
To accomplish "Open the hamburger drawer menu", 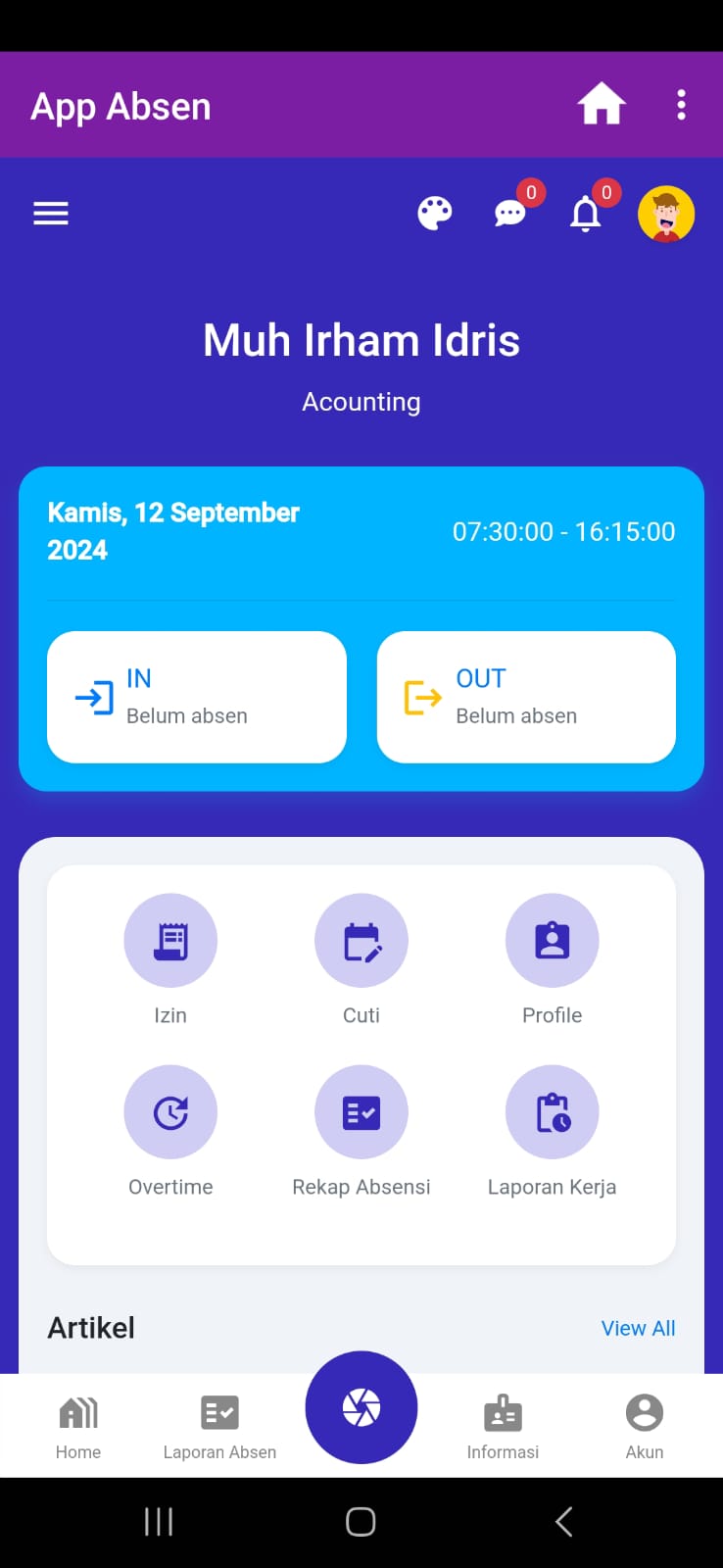I will 51,213.
